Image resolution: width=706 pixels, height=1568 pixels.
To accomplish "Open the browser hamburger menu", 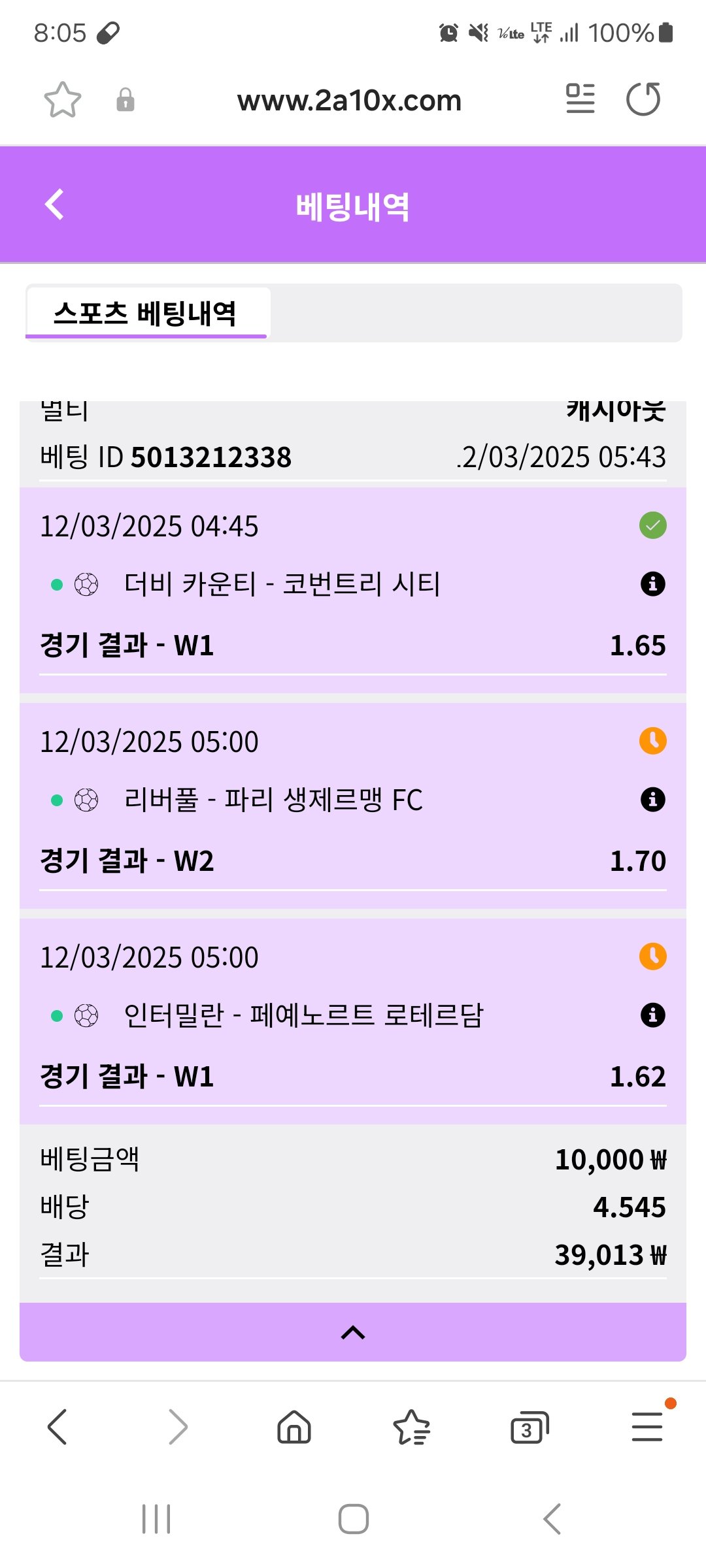I will point(647,1427).
